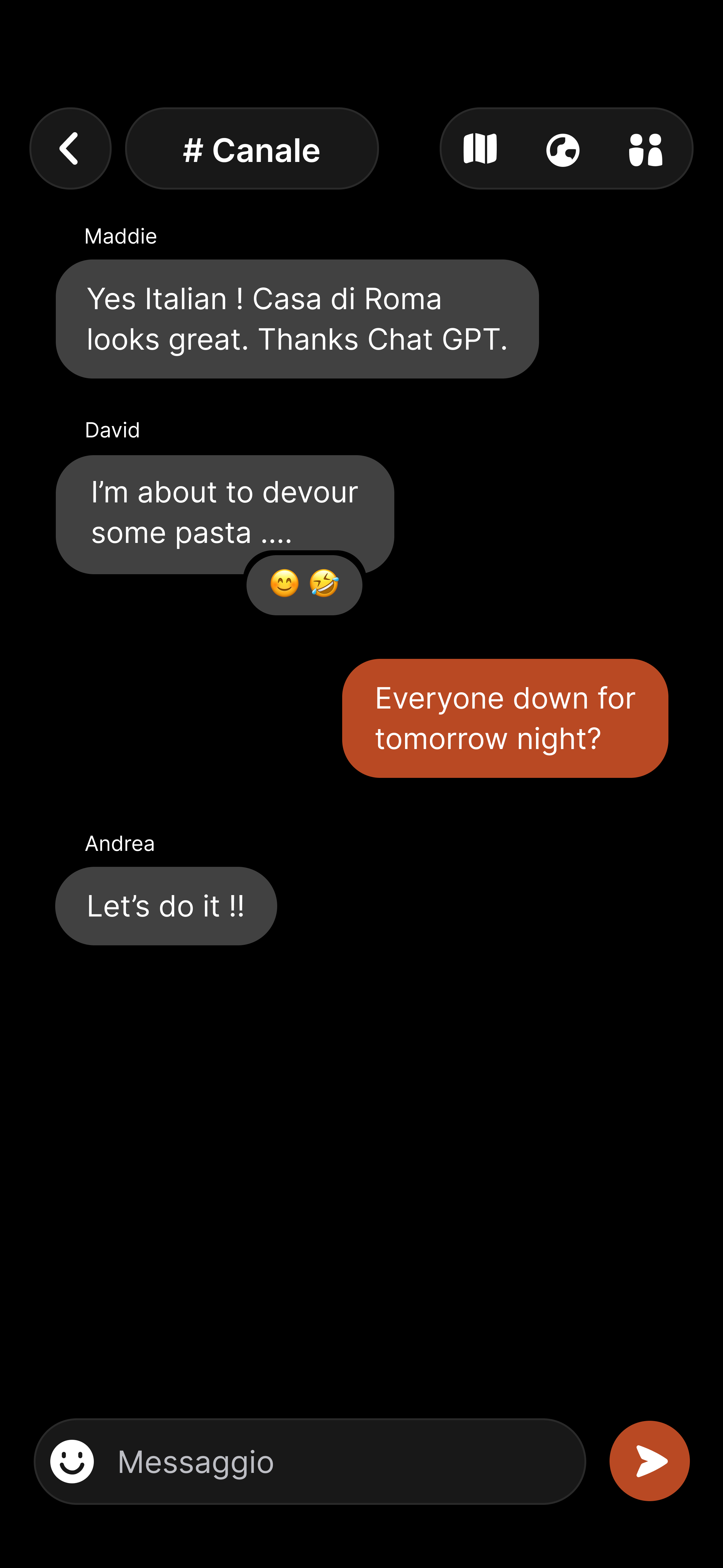Select David's name label
Image resolution: width=723 pixels, height=1568 pixels.
pos(112,430)
